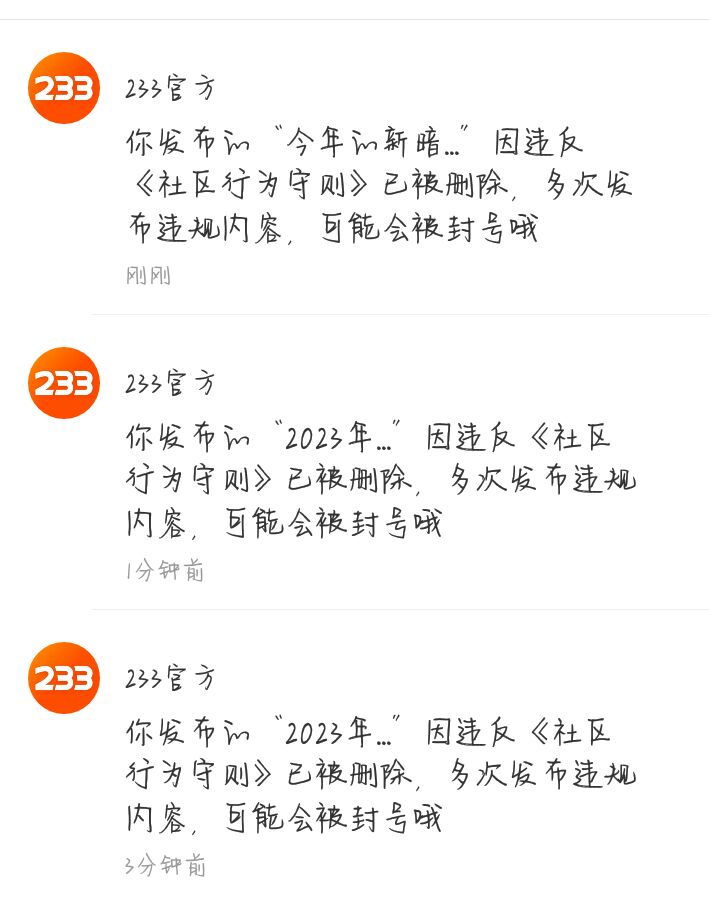Tap the 233官方 avatar on the 刚刚 notice
The image size is (709, 900).
click(64, 88)
